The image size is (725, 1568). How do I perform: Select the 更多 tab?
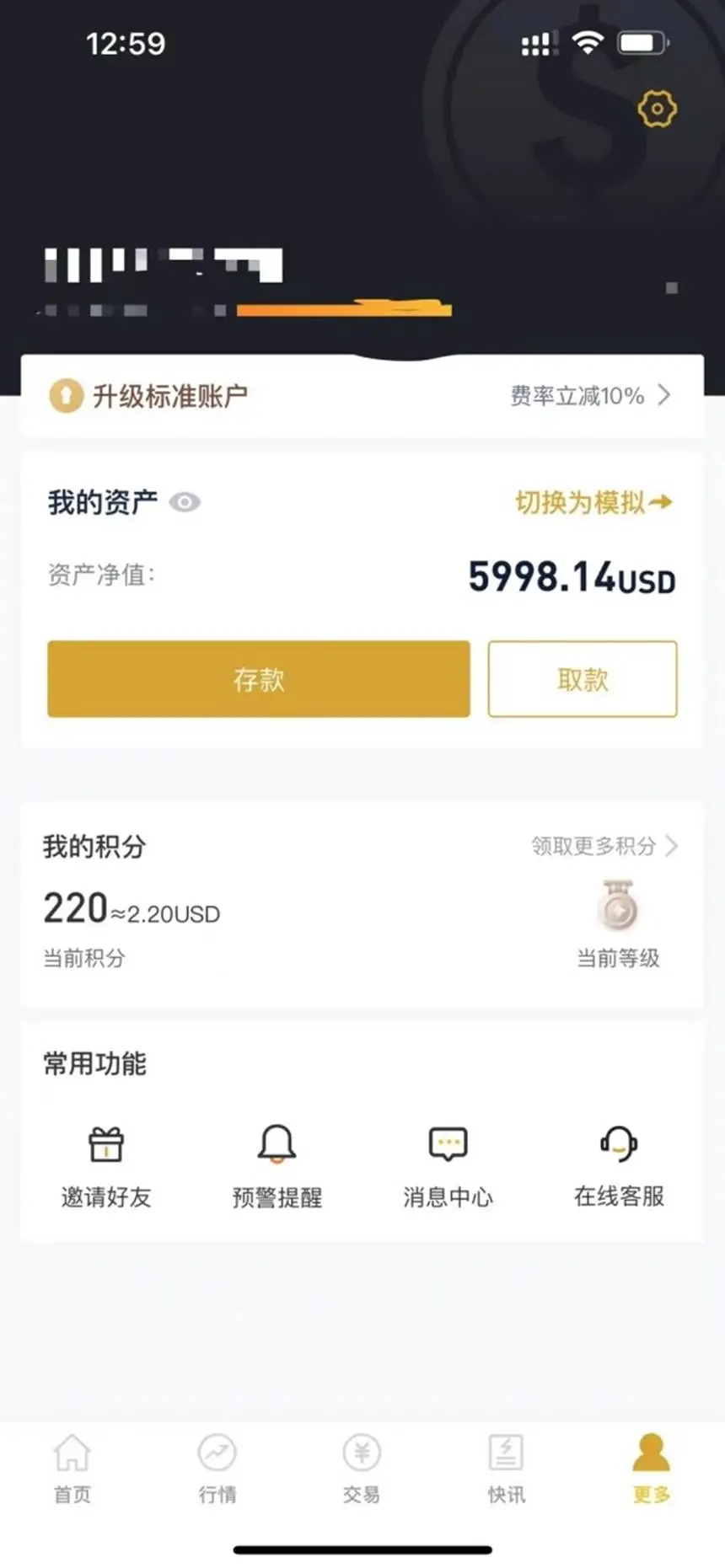click(x=652, y=1469)
